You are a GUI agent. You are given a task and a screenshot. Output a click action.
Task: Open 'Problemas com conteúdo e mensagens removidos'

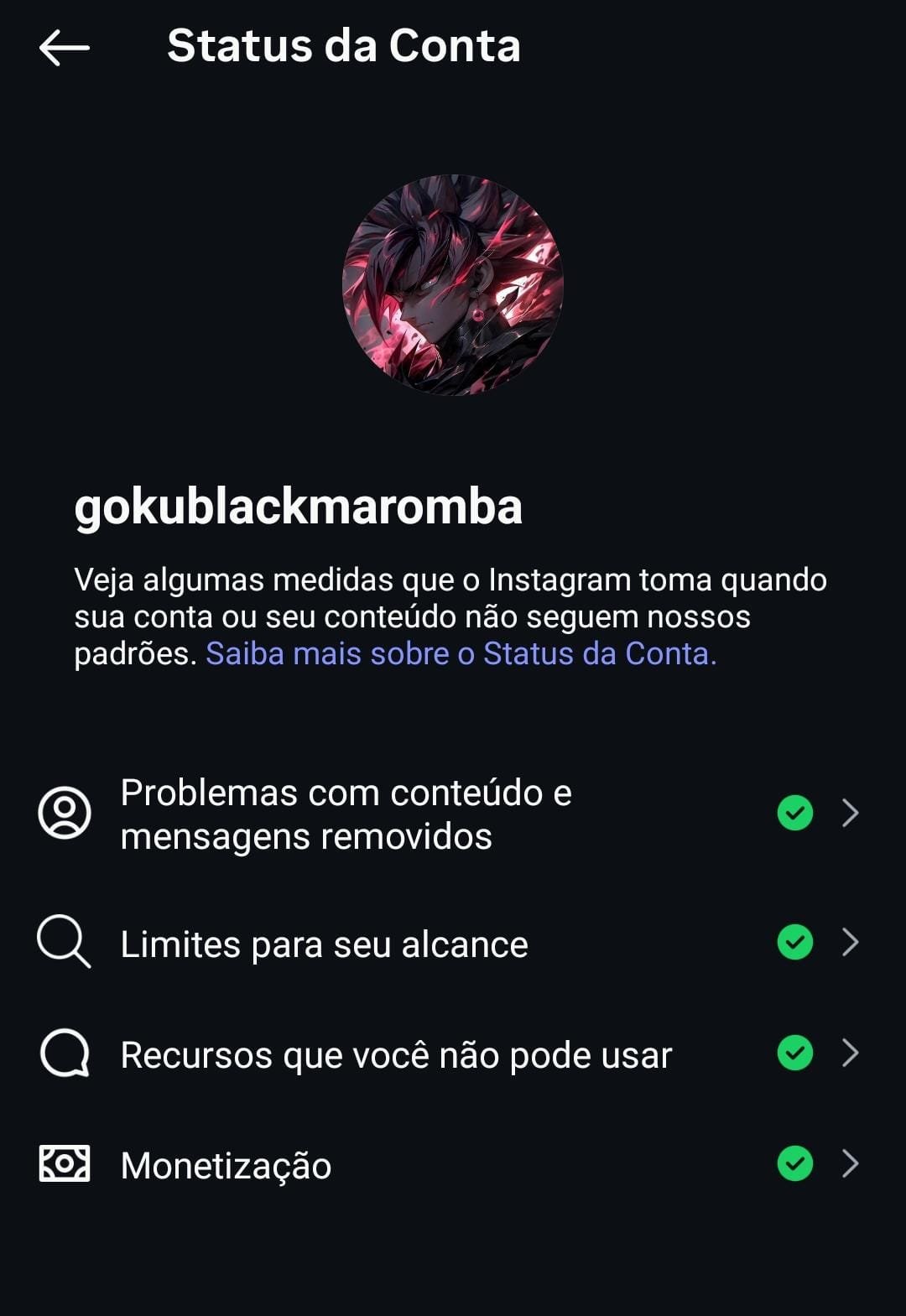[346, 814]
